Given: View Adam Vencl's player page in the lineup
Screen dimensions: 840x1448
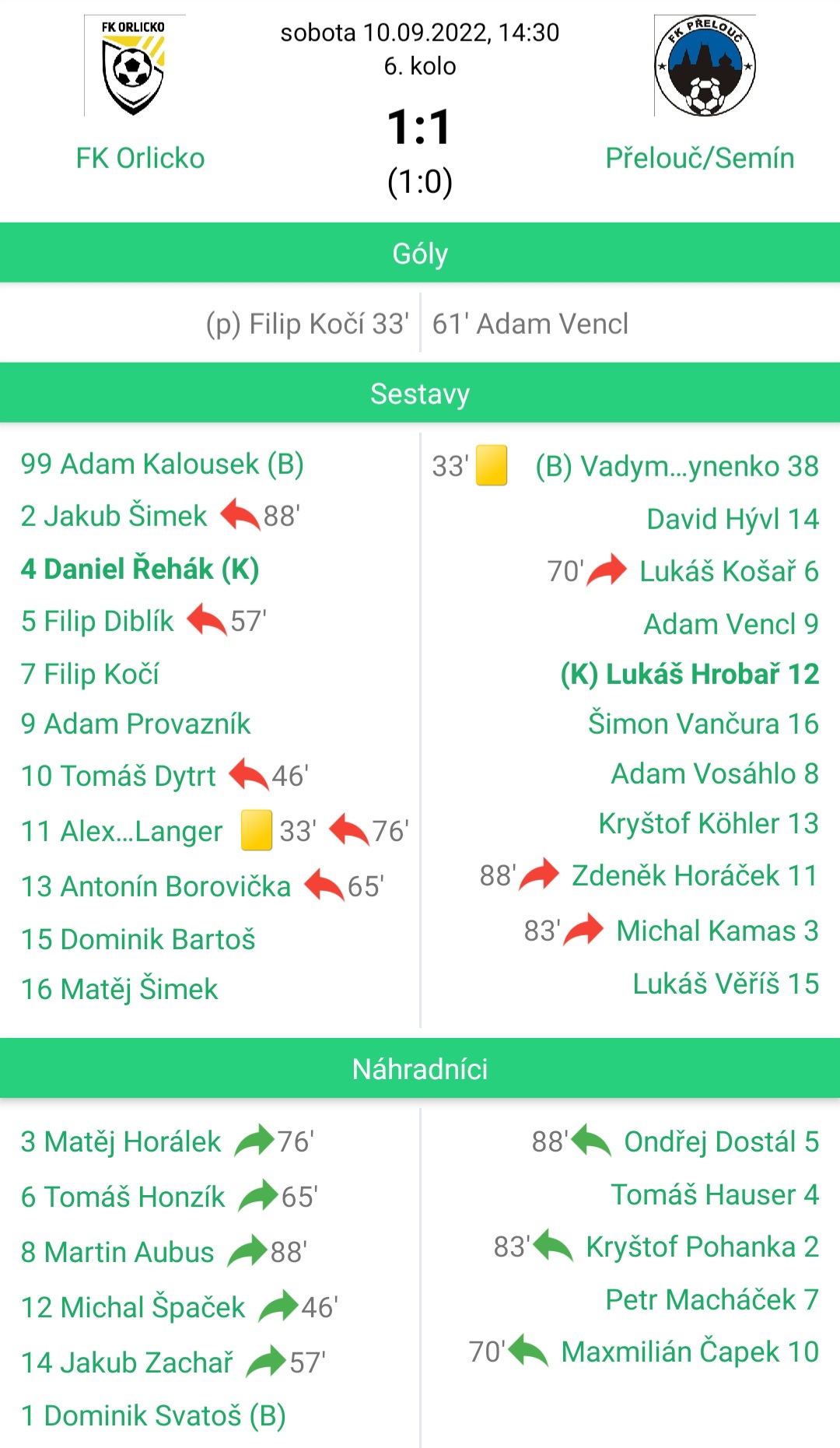Looking at the screenshot, I should [730, 624].
